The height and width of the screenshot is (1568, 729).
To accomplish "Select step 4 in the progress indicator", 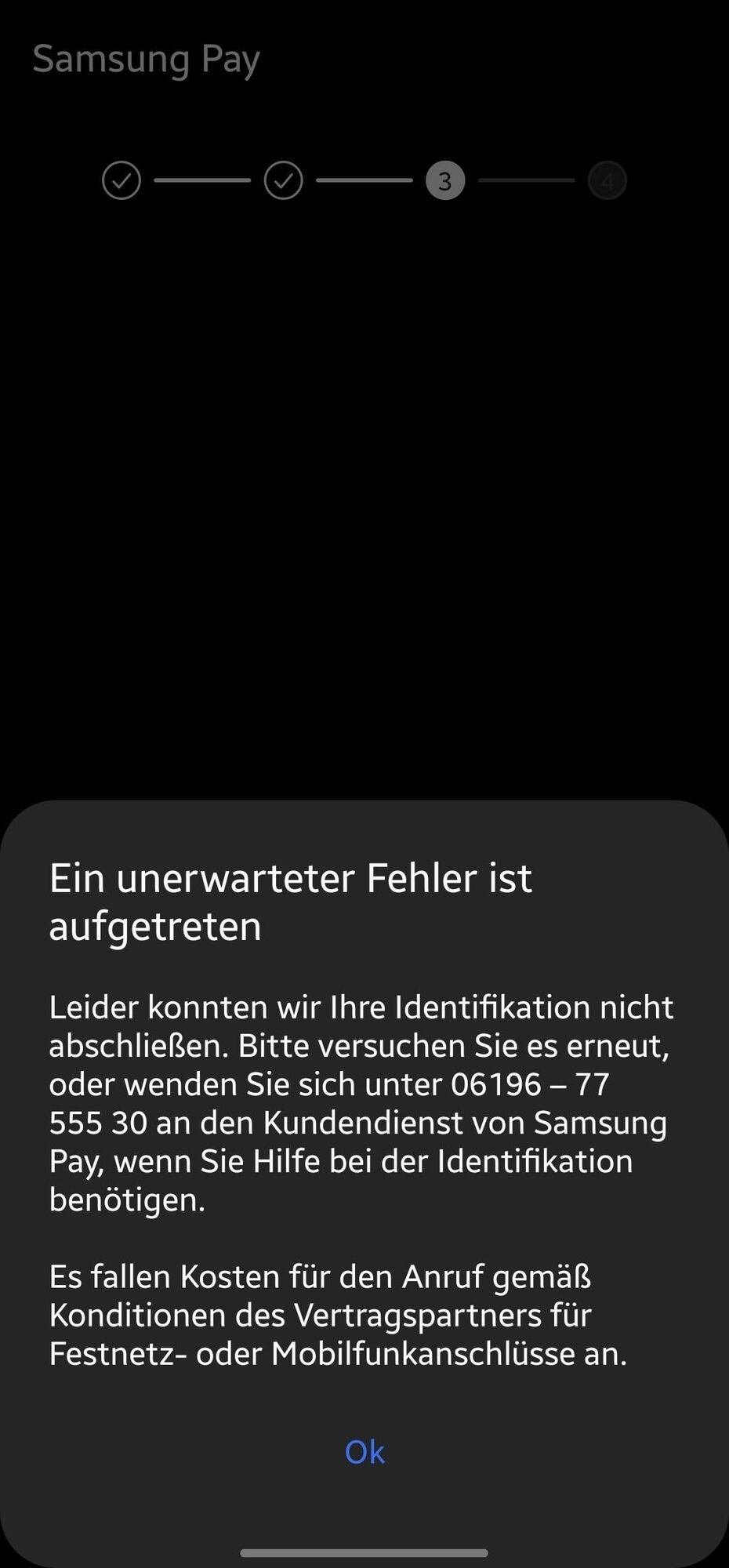I will 607,180.
